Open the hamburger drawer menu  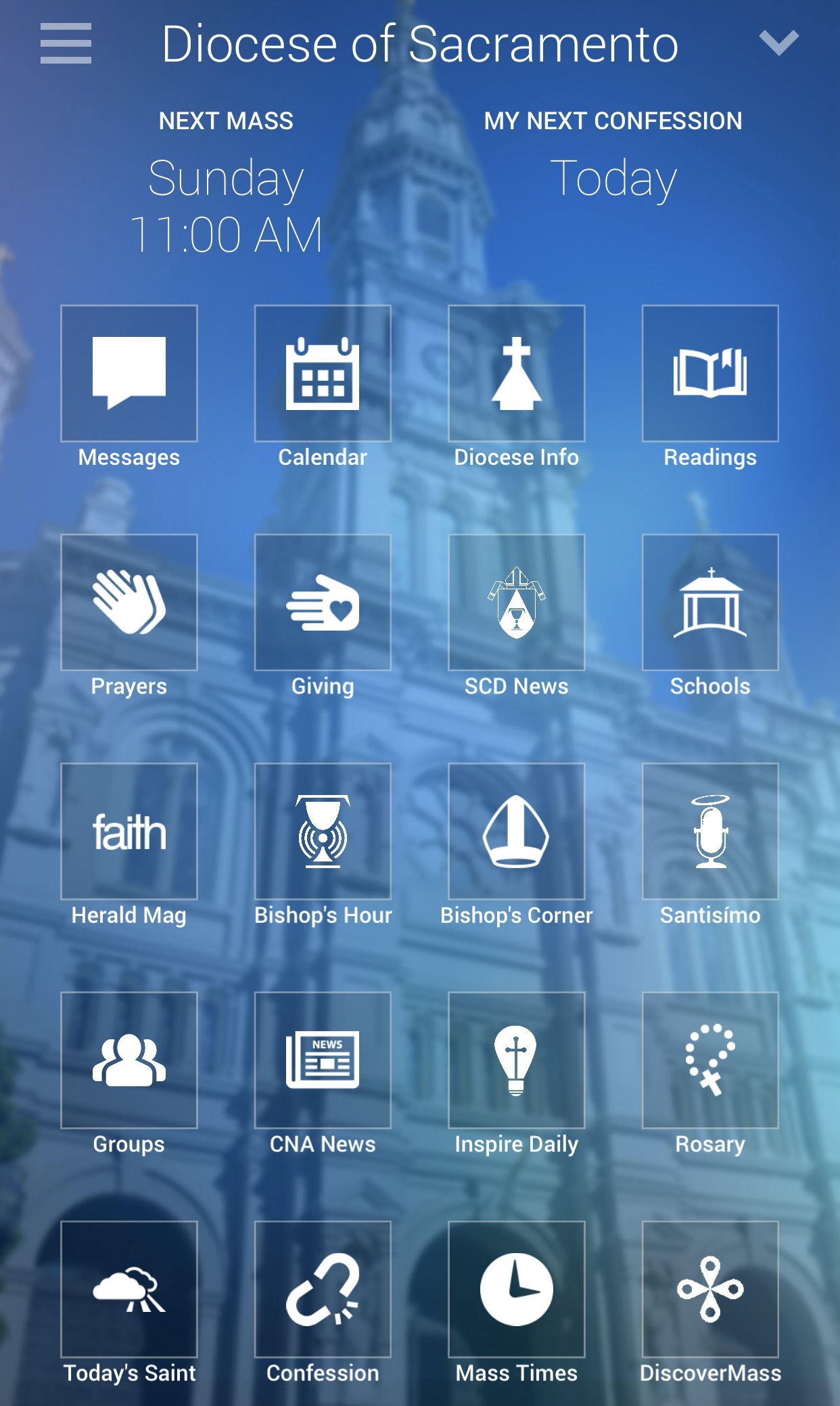point(66,43)
